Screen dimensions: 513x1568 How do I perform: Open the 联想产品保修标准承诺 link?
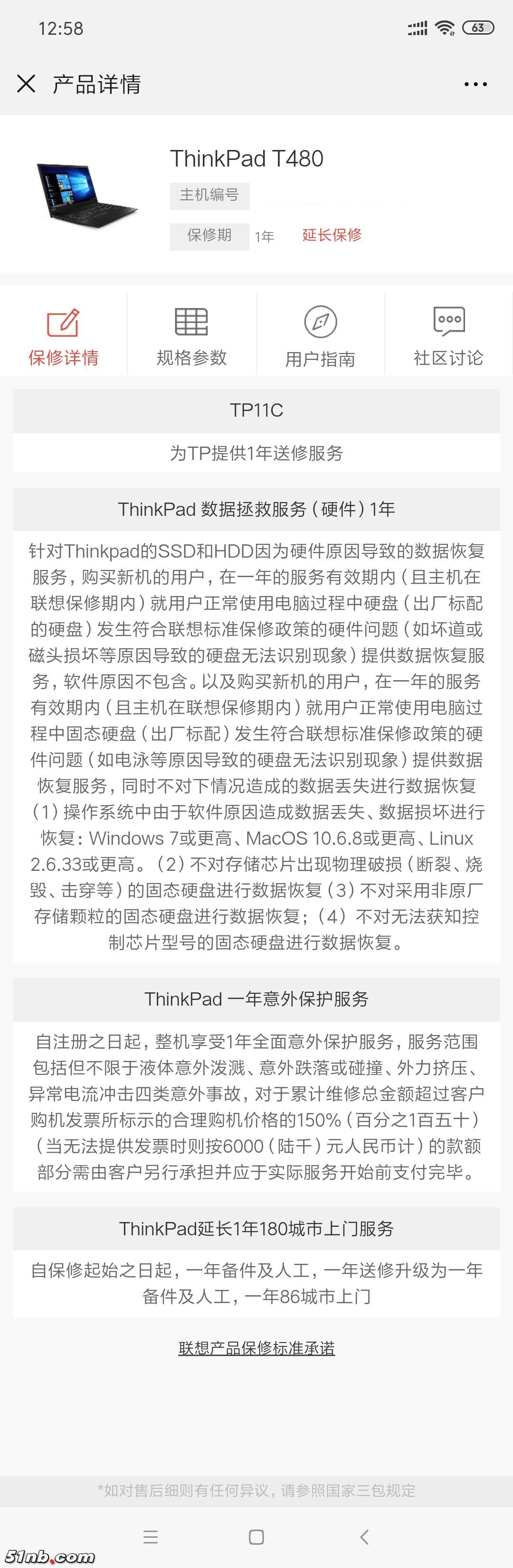256,1348
